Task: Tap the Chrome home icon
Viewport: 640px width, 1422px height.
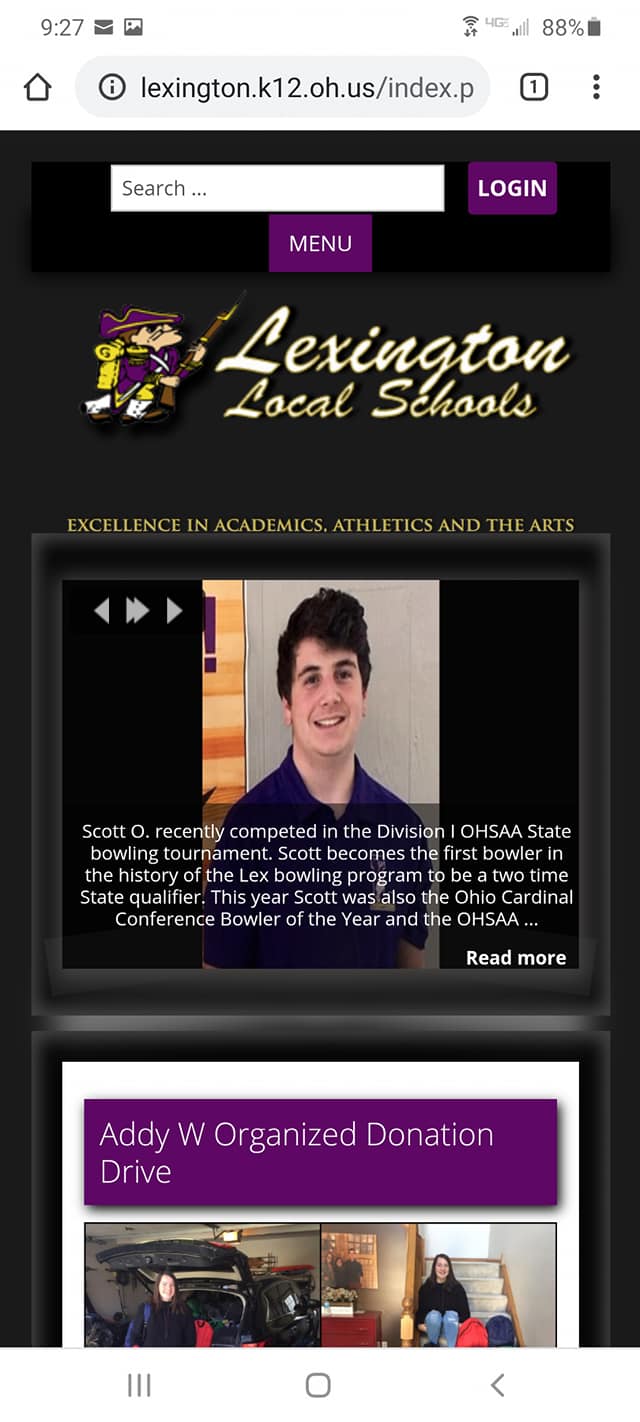Action: pos(37,88)
